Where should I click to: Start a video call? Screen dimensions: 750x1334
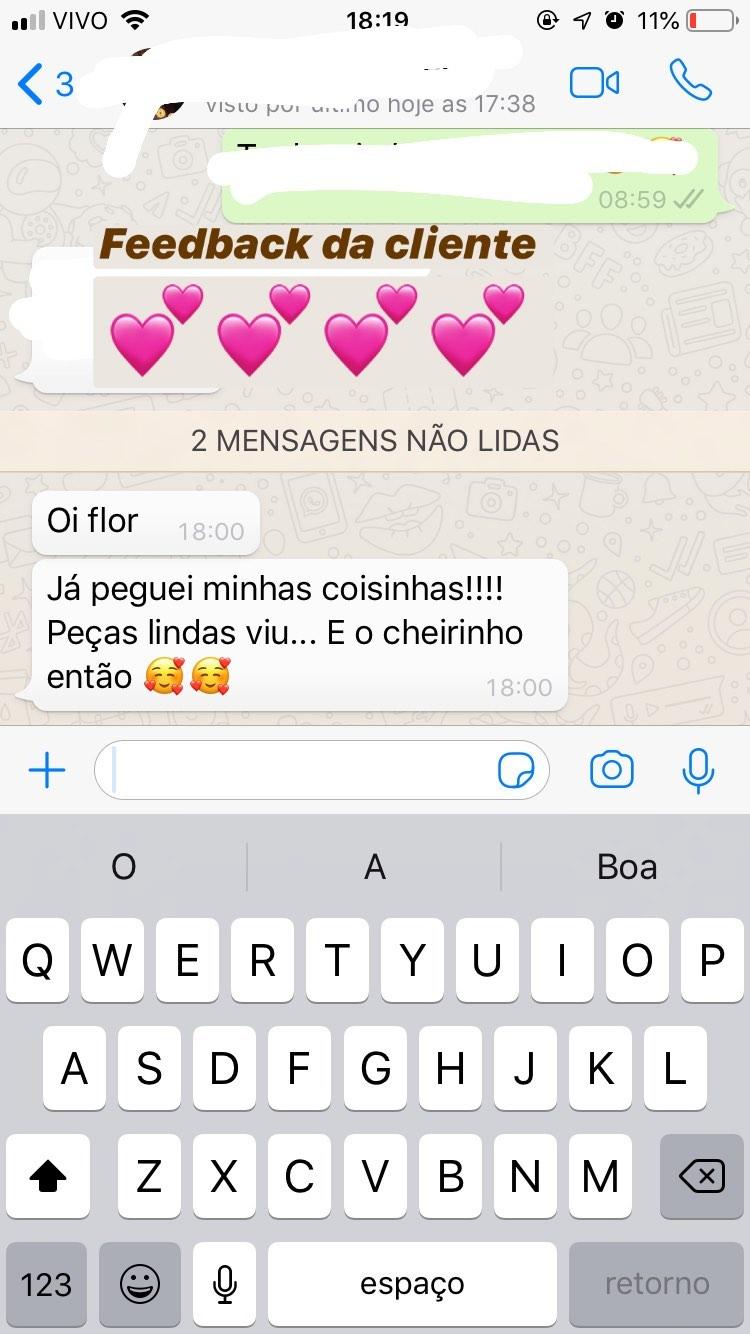595,83
